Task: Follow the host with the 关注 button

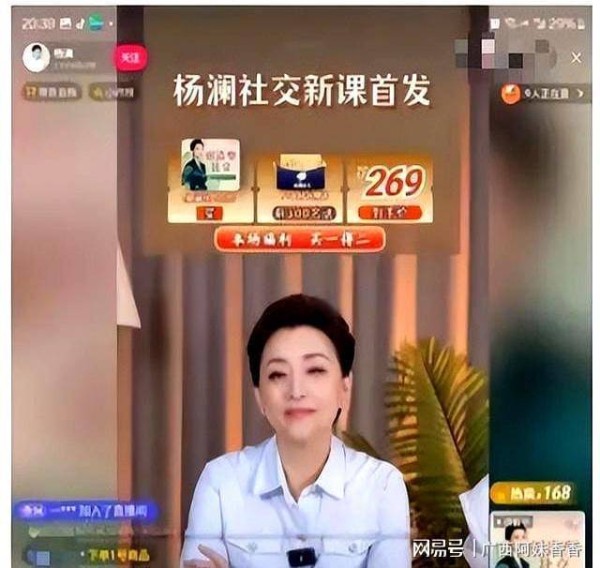Action: 130,57
